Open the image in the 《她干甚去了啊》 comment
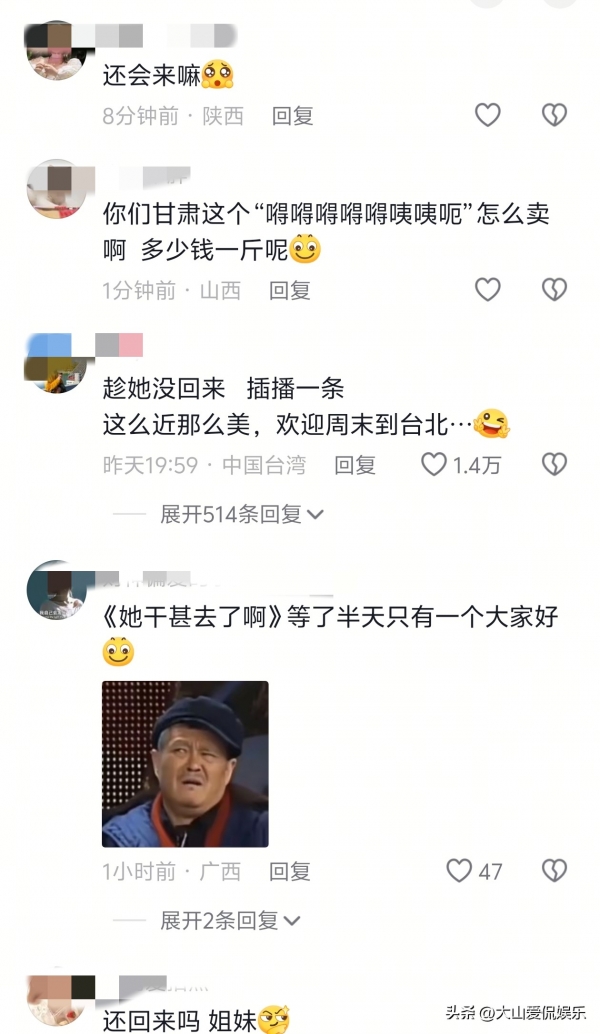This screenshot has width=600, height=1034. pos(185,764)
